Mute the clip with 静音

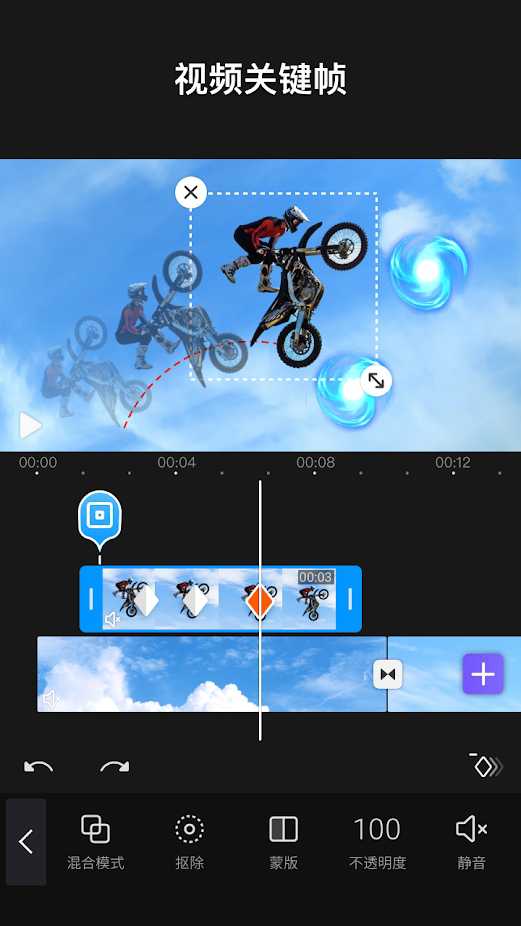[471, 842]
